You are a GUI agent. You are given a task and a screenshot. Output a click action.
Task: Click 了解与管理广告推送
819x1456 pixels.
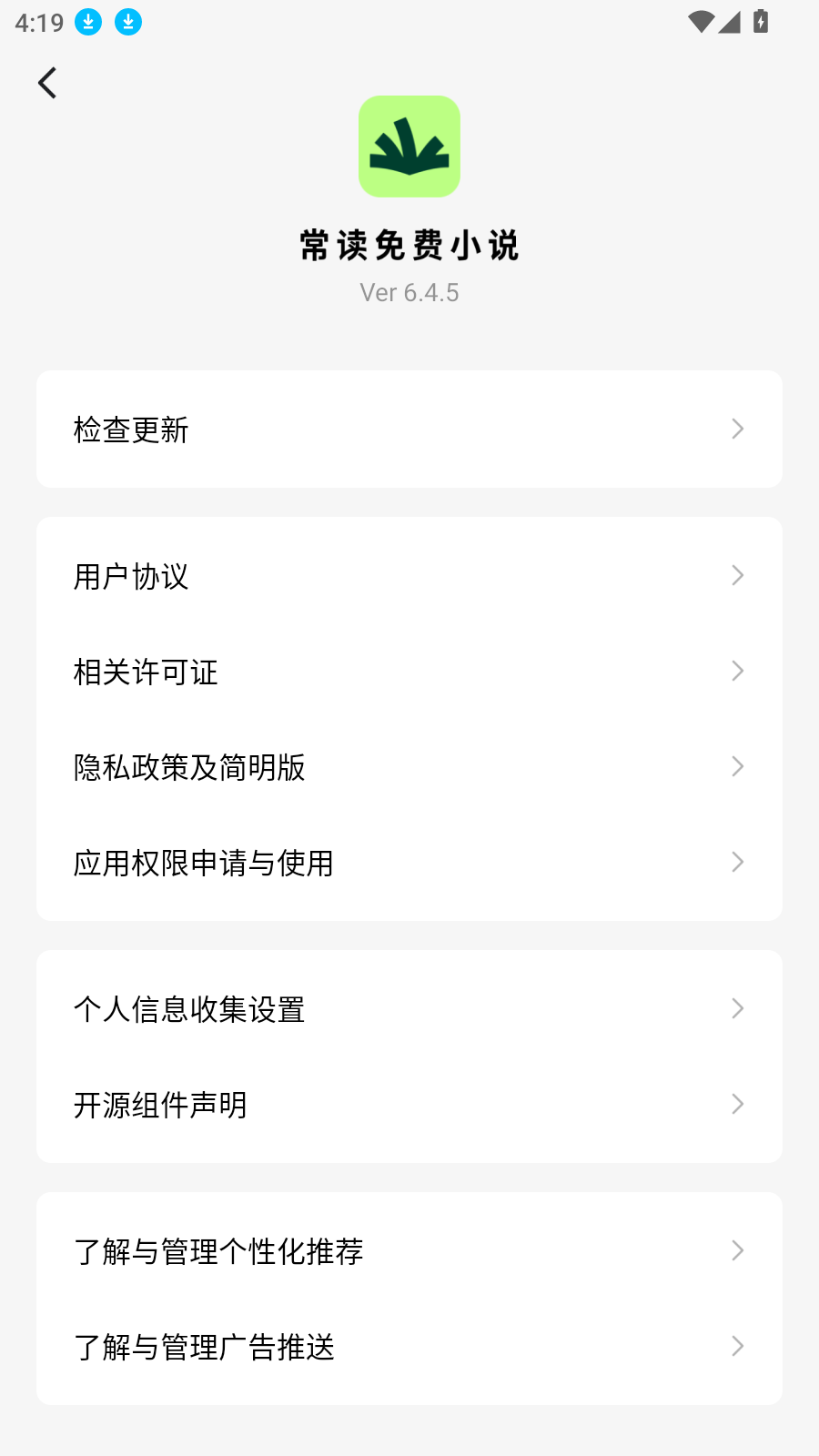(x=204, y=1346)
